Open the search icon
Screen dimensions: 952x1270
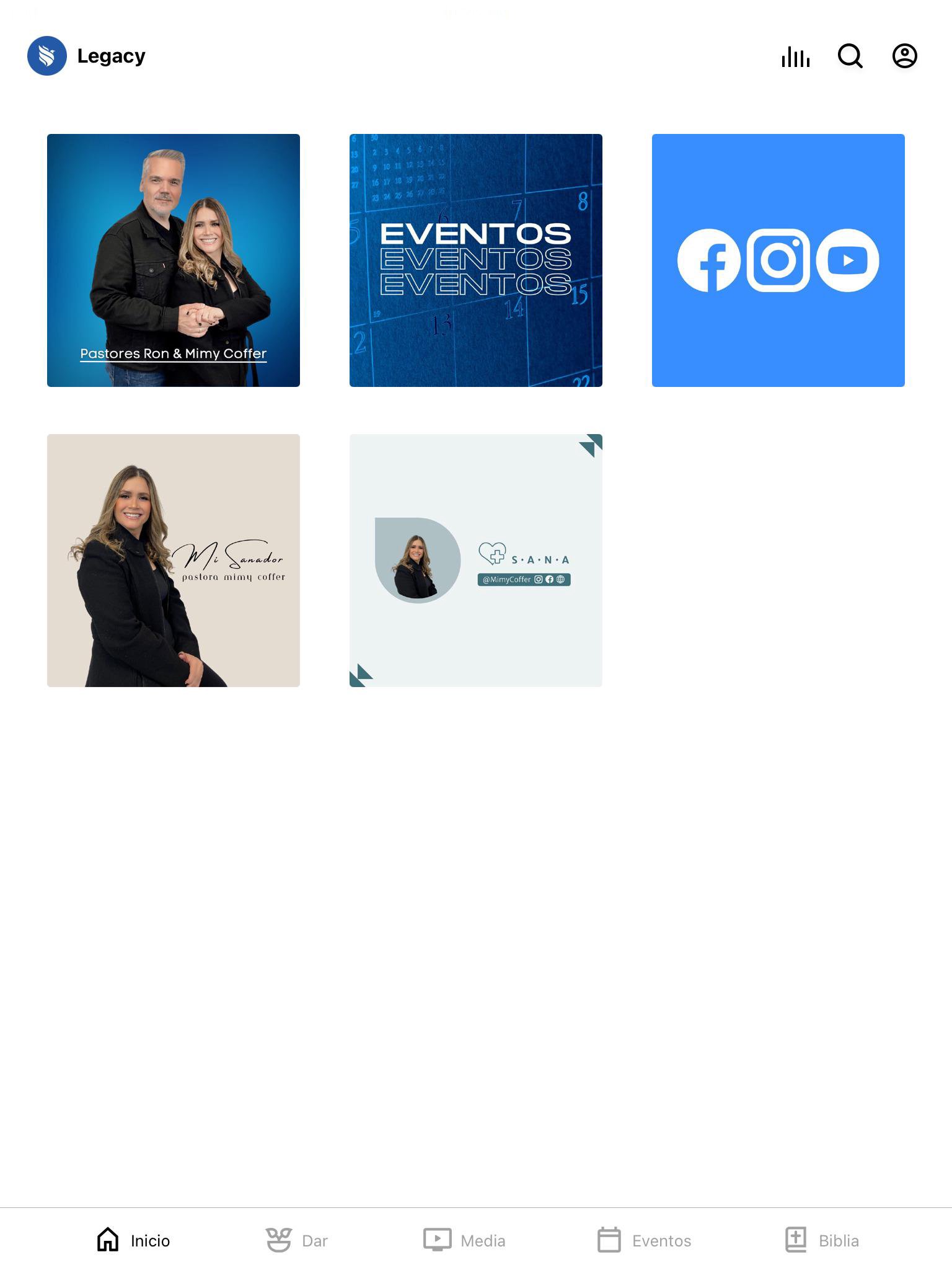(850, 56)
